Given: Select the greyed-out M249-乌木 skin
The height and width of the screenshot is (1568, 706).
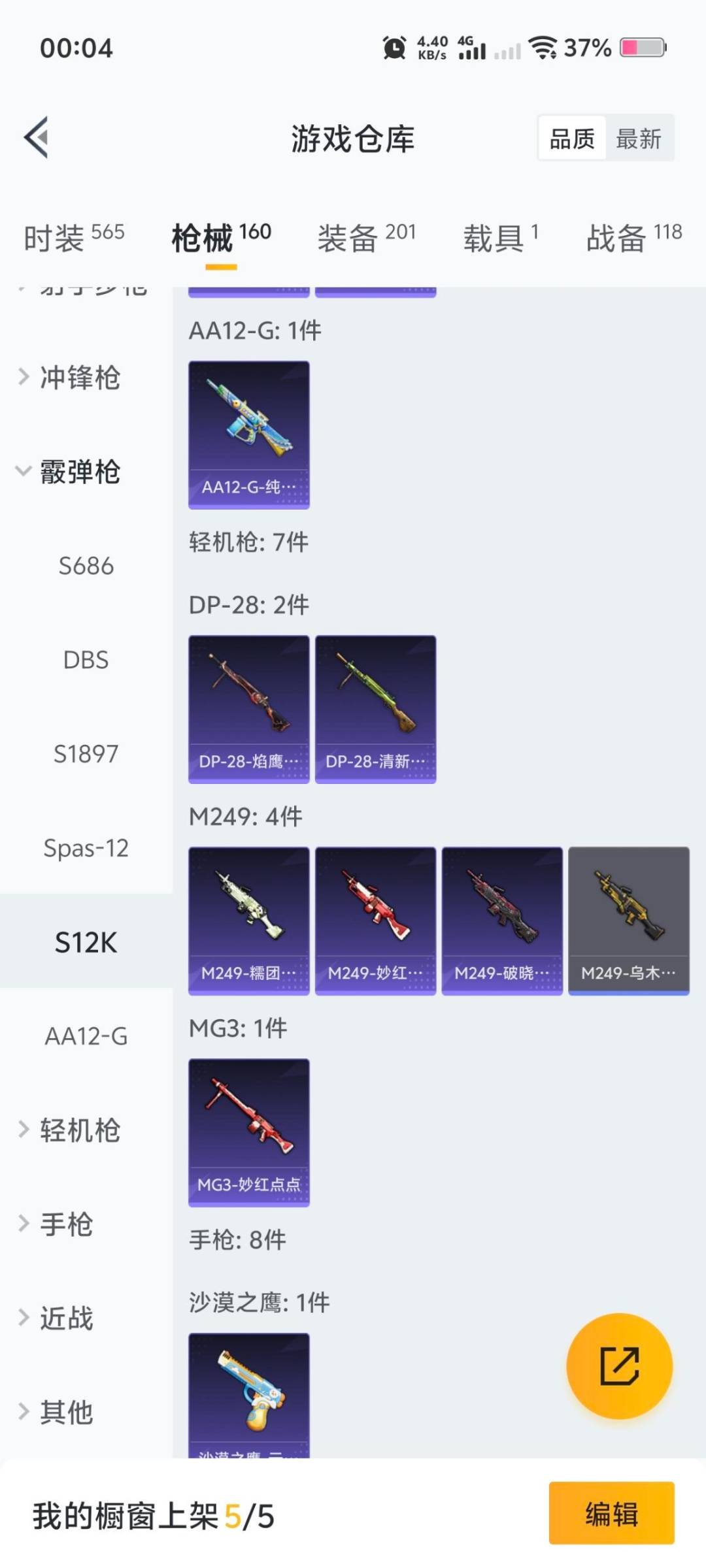Looking at the screenshot, I should (x=628, y=920).
